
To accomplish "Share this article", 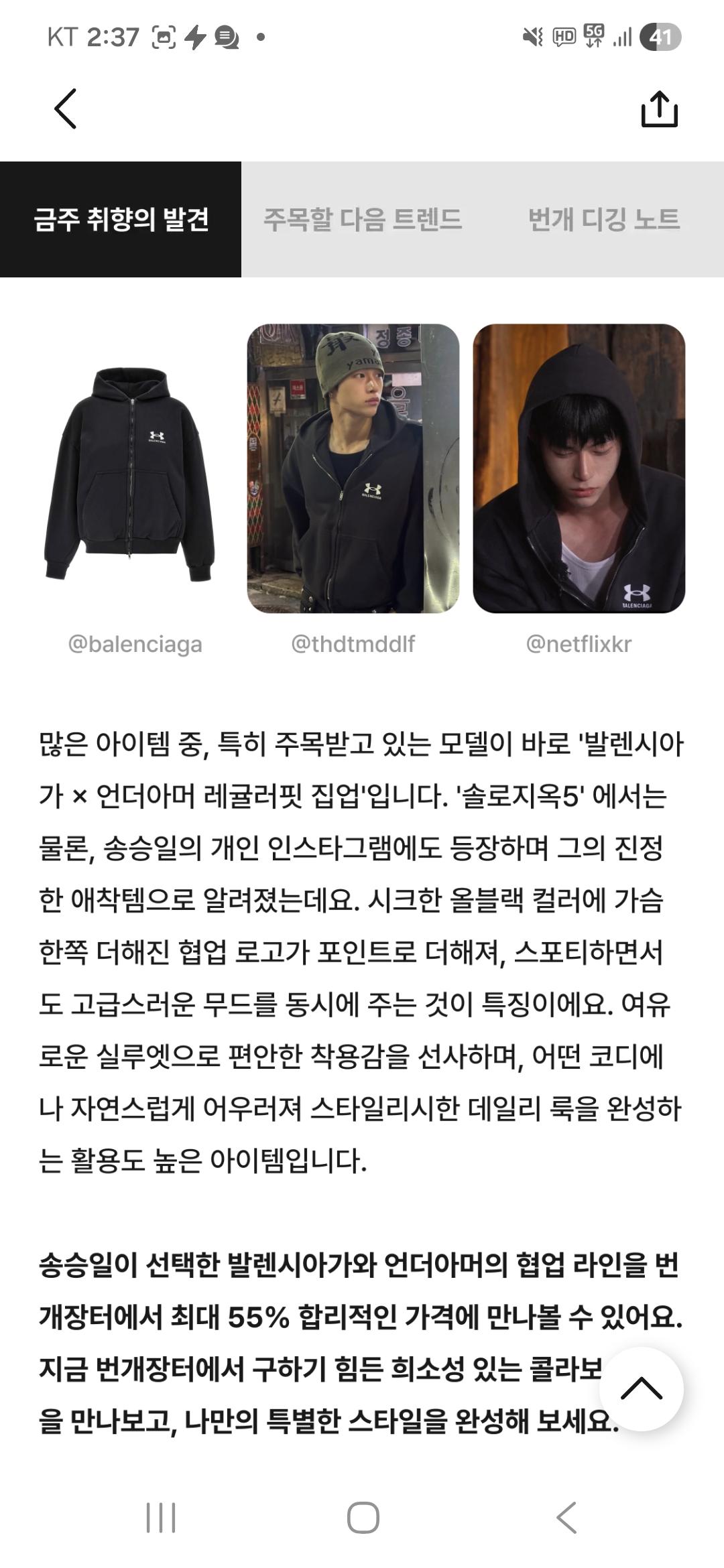I will click(660, 109).
